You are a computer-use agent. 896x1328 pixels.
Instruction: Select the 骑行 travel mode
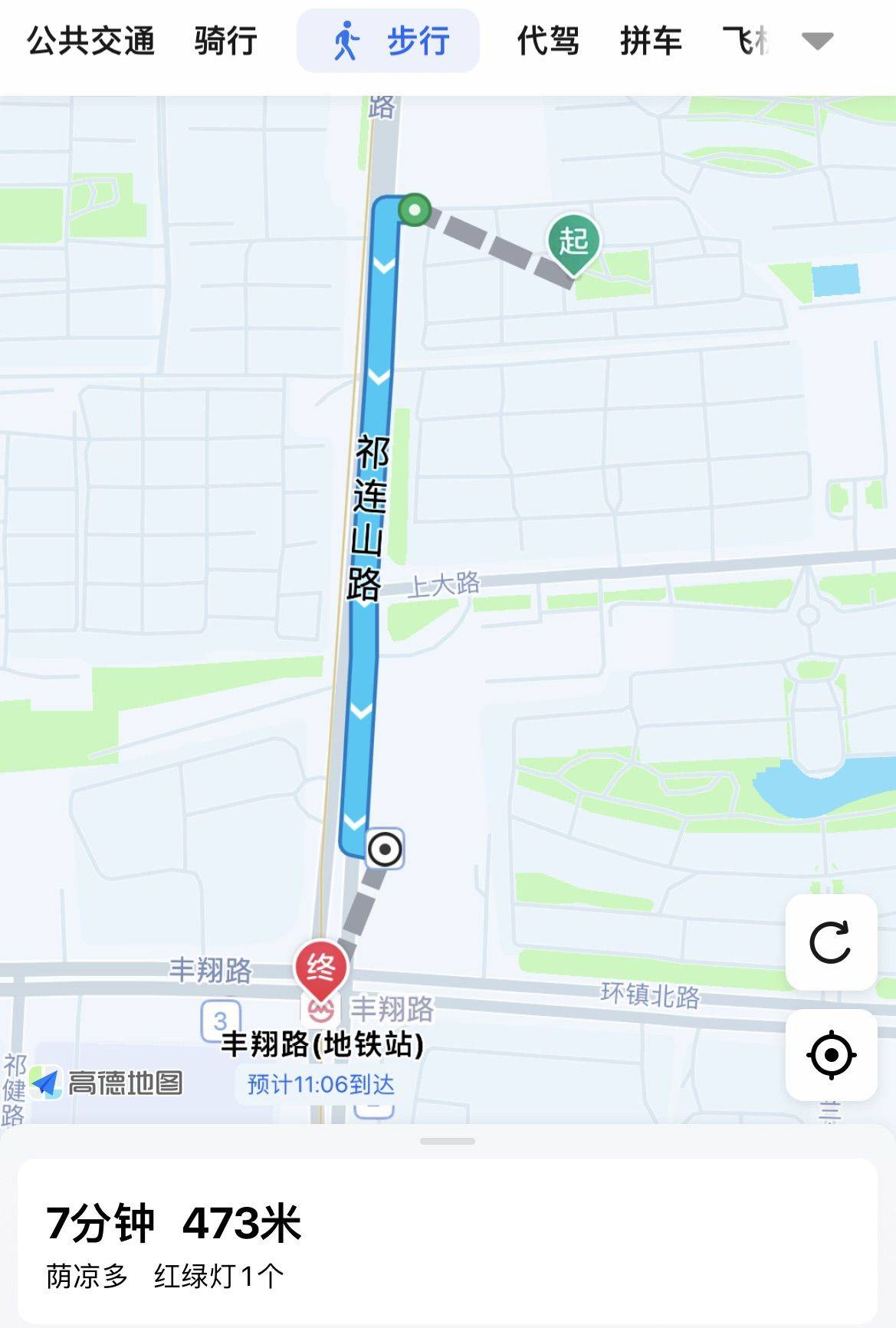(225, 41)
